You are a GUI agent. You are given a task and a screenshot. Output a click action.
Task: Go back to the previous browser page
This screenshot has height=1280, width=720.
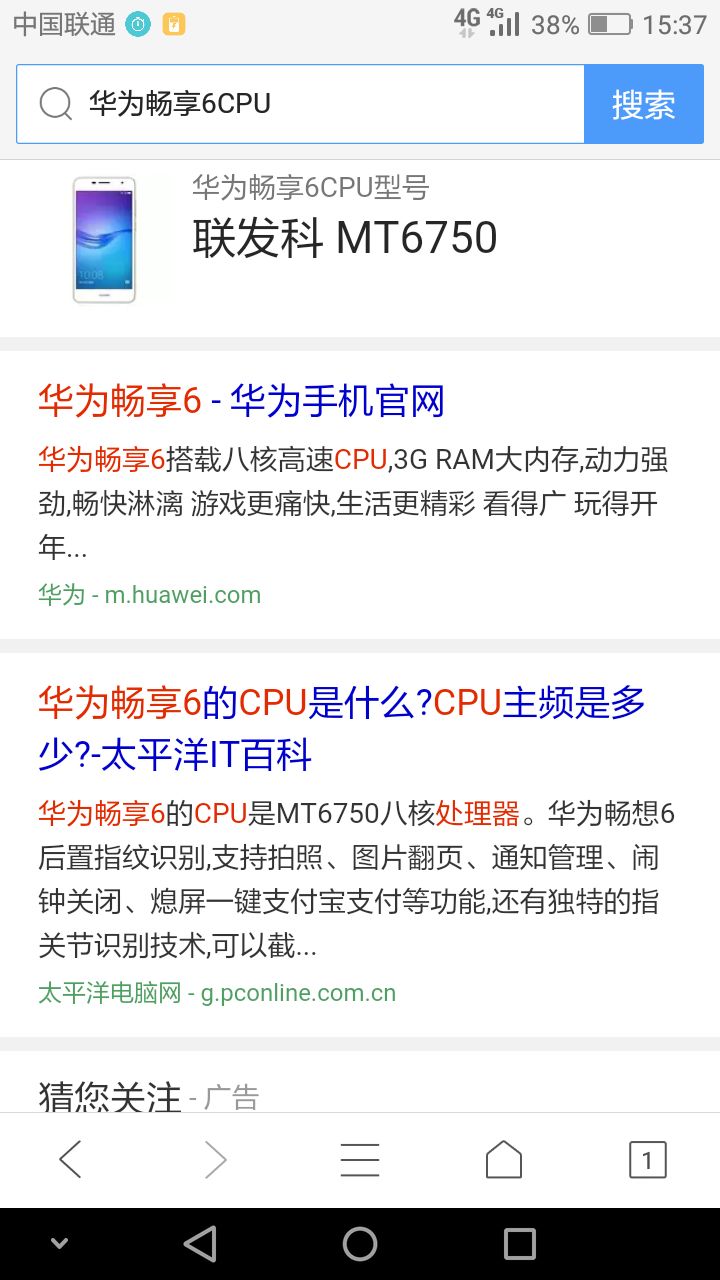tap(70, 1160)
